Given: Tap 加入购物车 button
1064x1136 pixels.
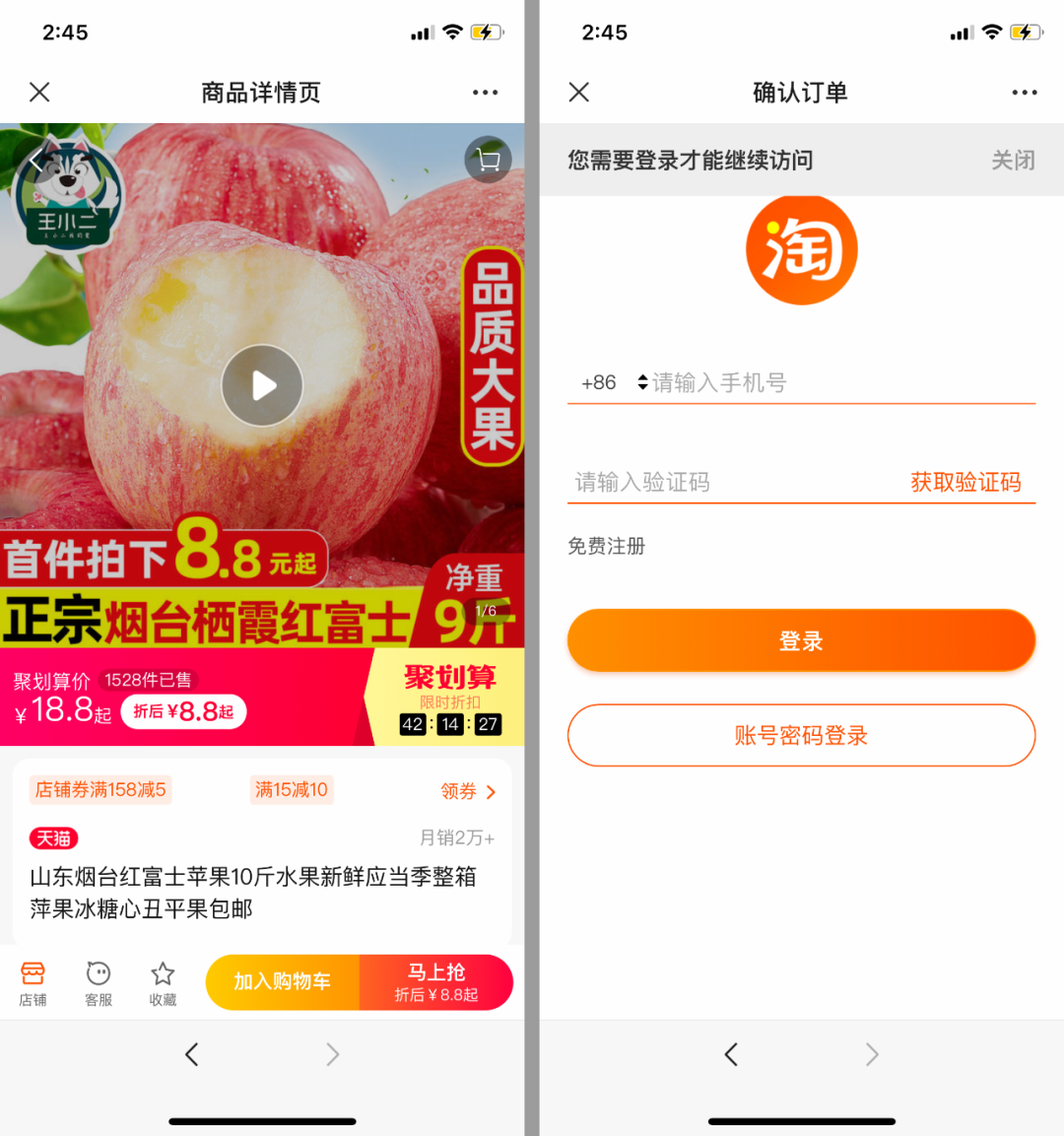Looking at the screenshot, I should pyautogui.click(x=283, y=981).
